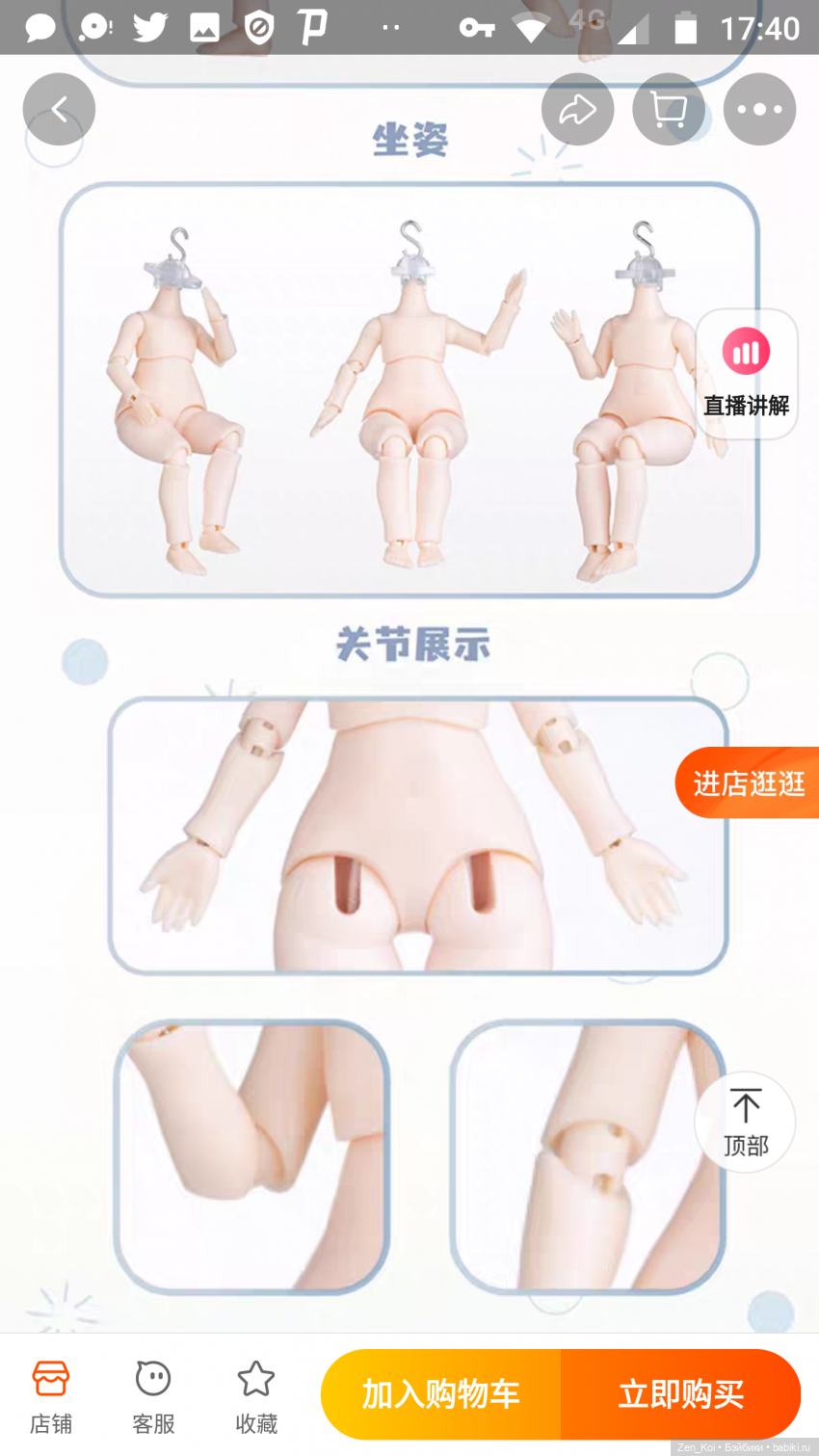Open the shopping cart
Screen dimensions: 819x1456
pos(669,110)
